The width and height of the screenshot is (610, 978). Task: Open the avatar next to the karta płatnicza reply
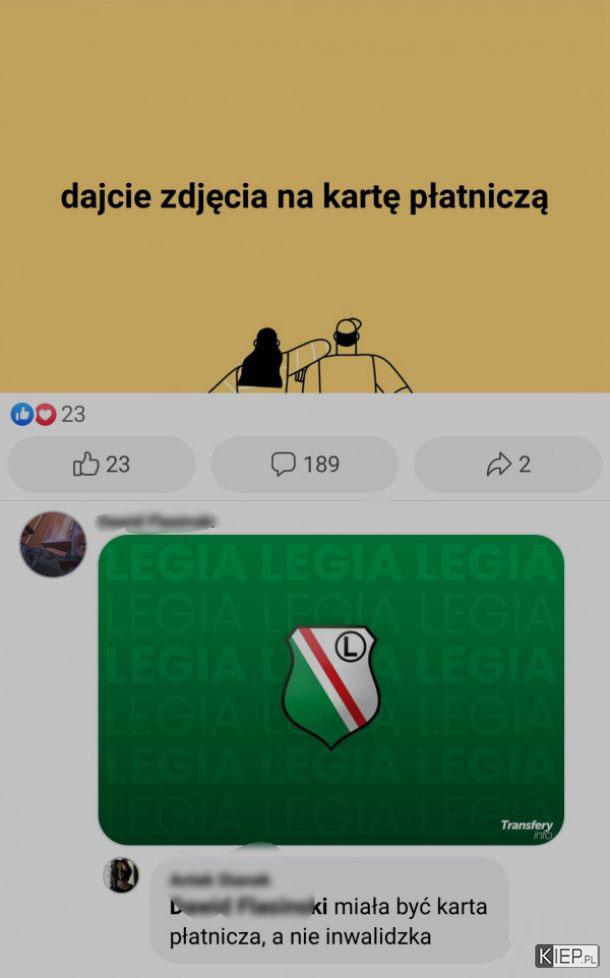pos(121,874)
